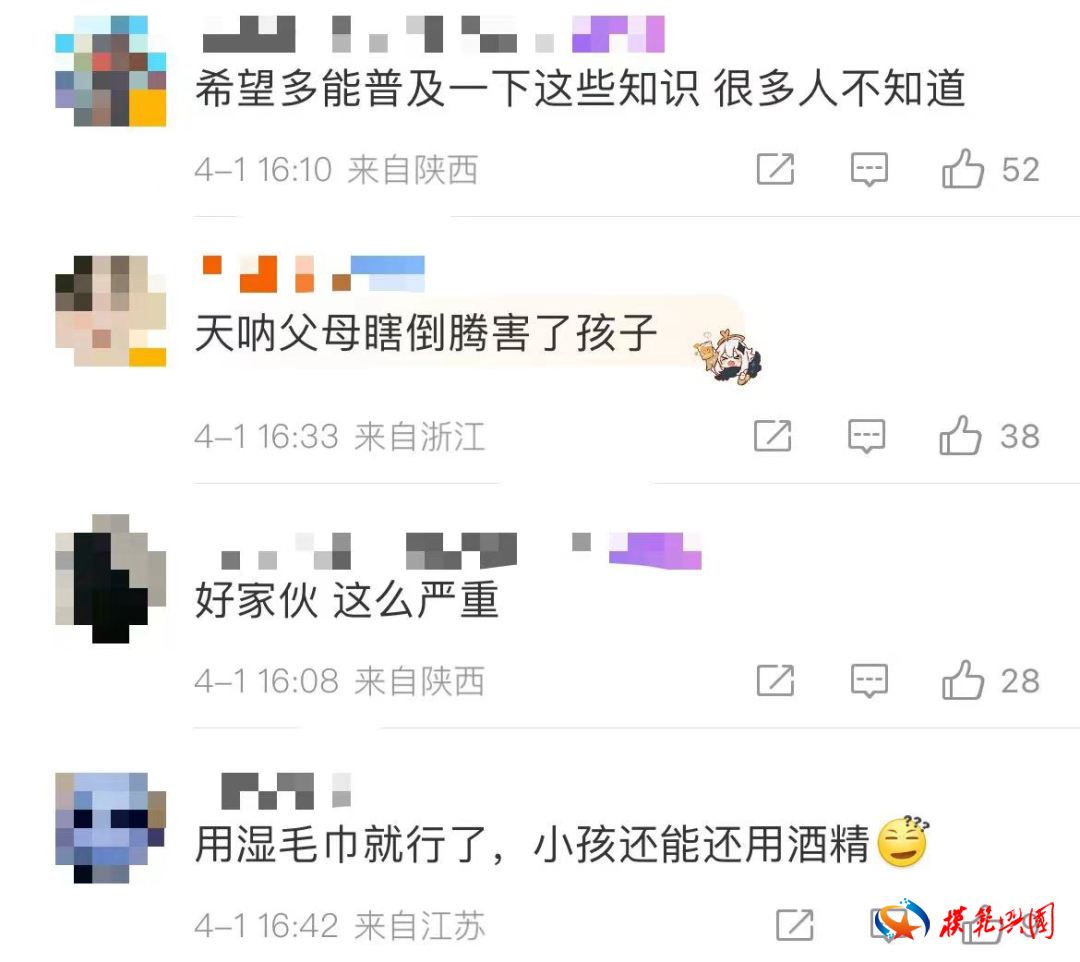This screenshot has width=1080, height=962.
Task: Like the comment 好家伙 这么严重
Action: (x=964, y=681)
